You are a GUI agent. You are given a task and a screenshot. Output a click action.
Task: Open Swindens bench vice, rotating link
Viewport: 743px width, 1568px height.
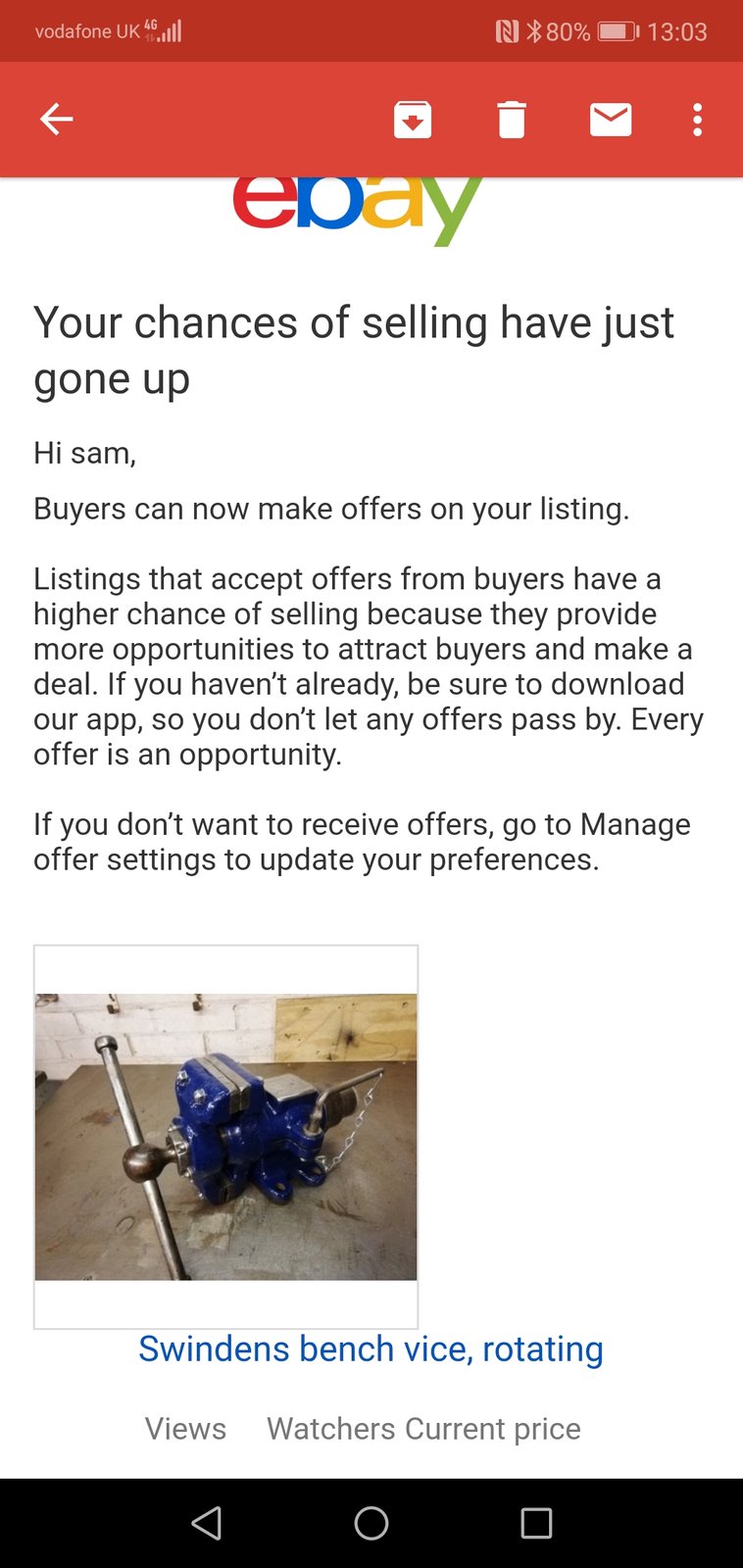[371, 1348]
